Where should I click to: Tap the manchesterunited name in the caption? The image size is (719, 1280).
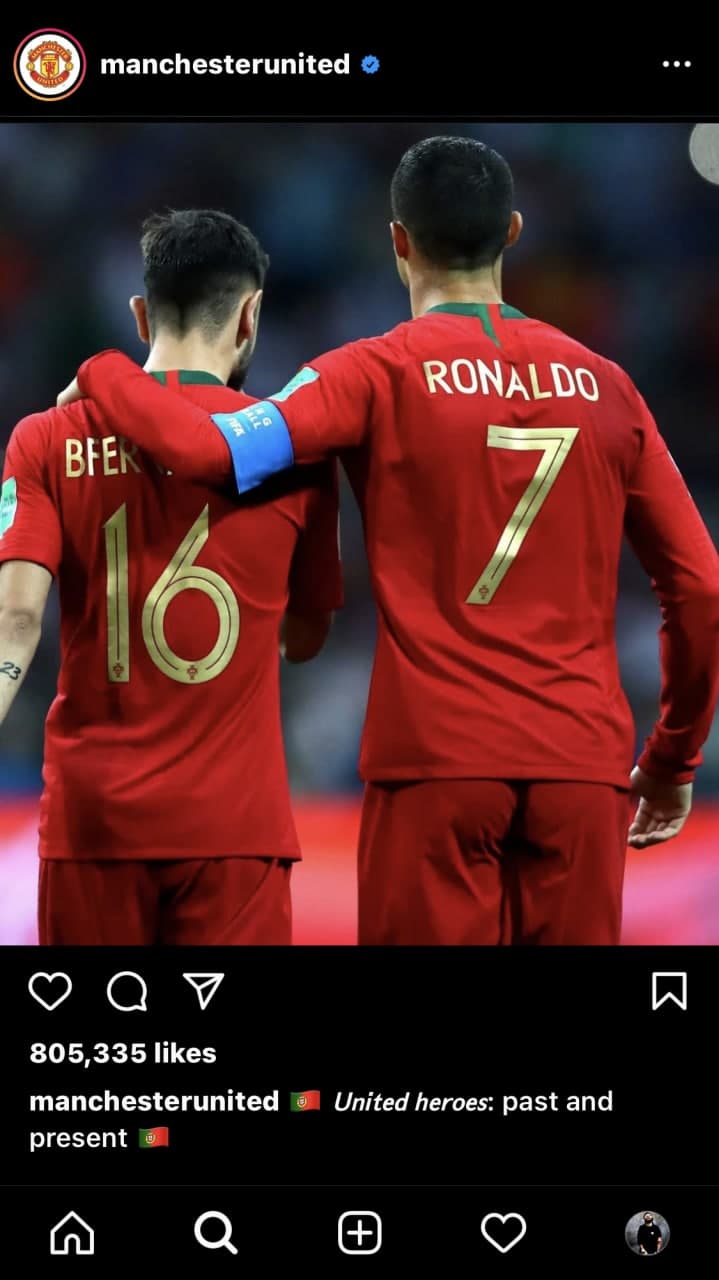tap(154, 1101)
